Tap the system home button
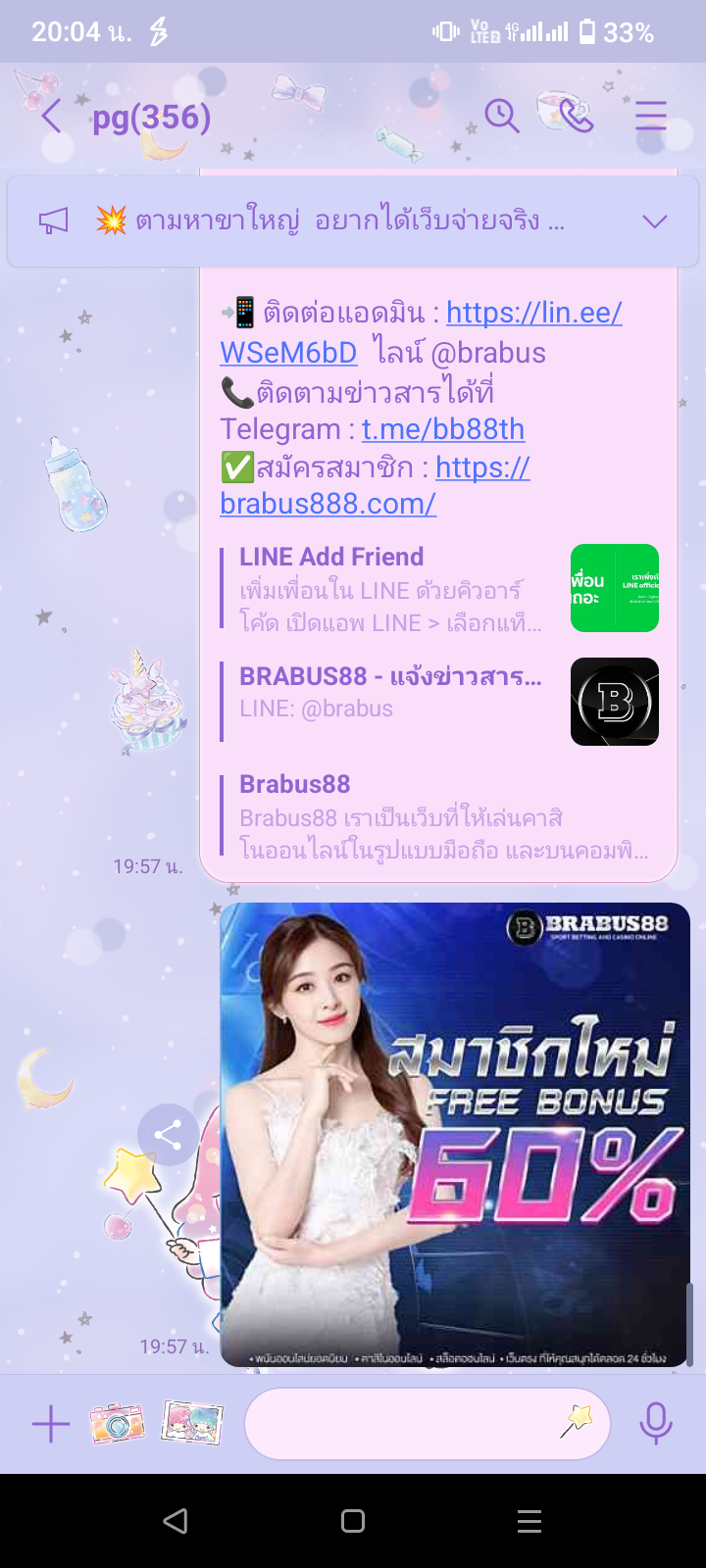Image resolution: width=706 pixels, height=1568 pixels. click(x=353, y=1521)
